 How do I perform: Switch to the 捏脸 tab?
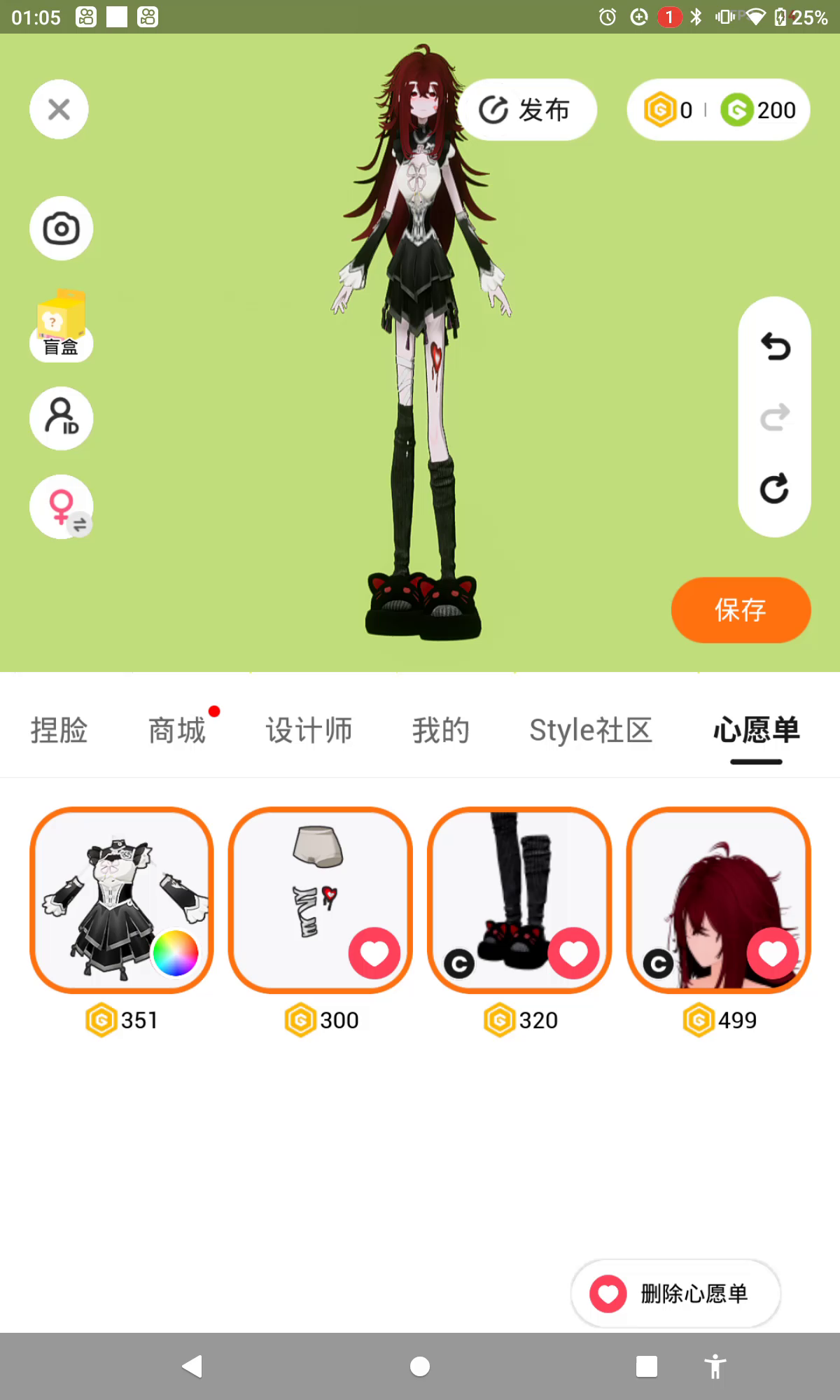[x=59, y=730]
